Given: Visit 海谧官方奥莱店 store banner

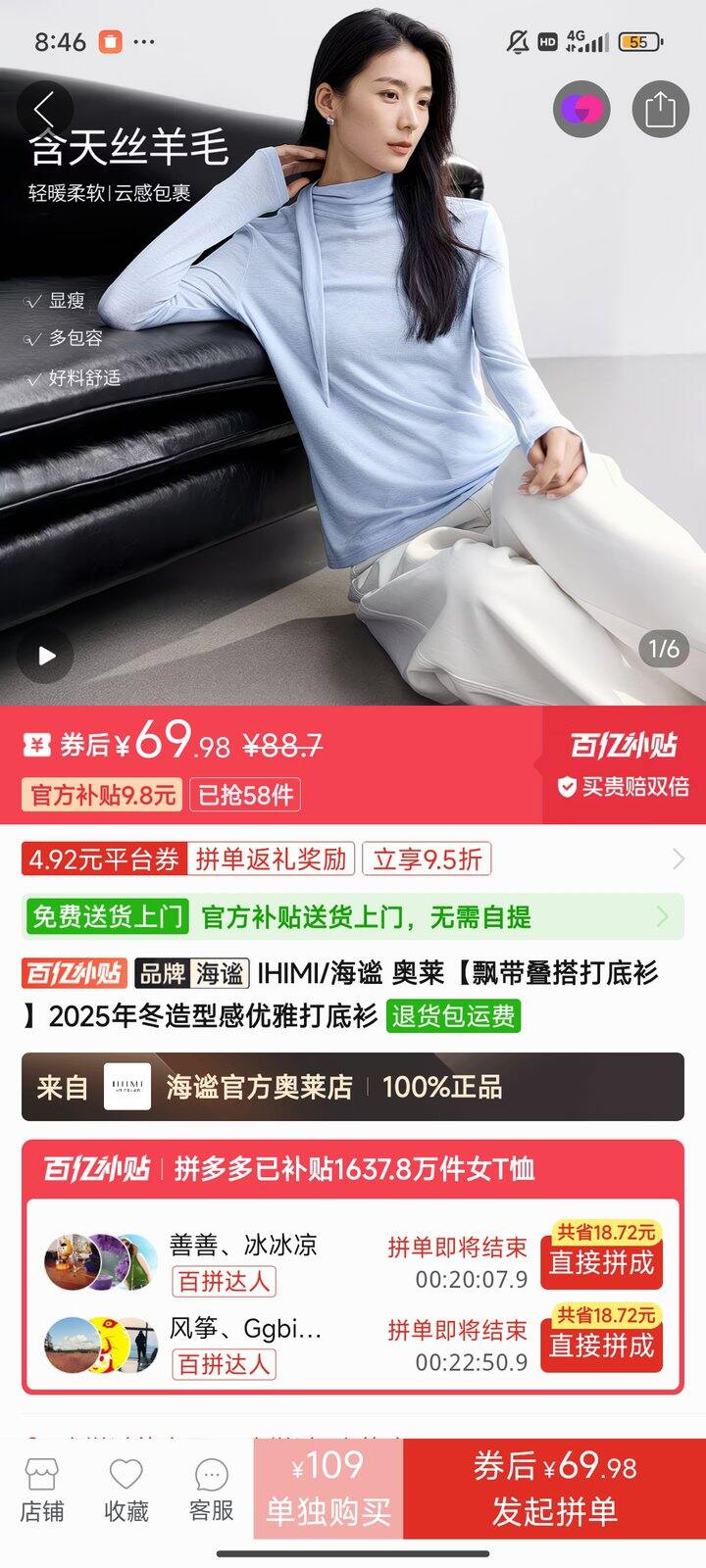Looking at the screenshot, I should click(x=353, y=1087).
